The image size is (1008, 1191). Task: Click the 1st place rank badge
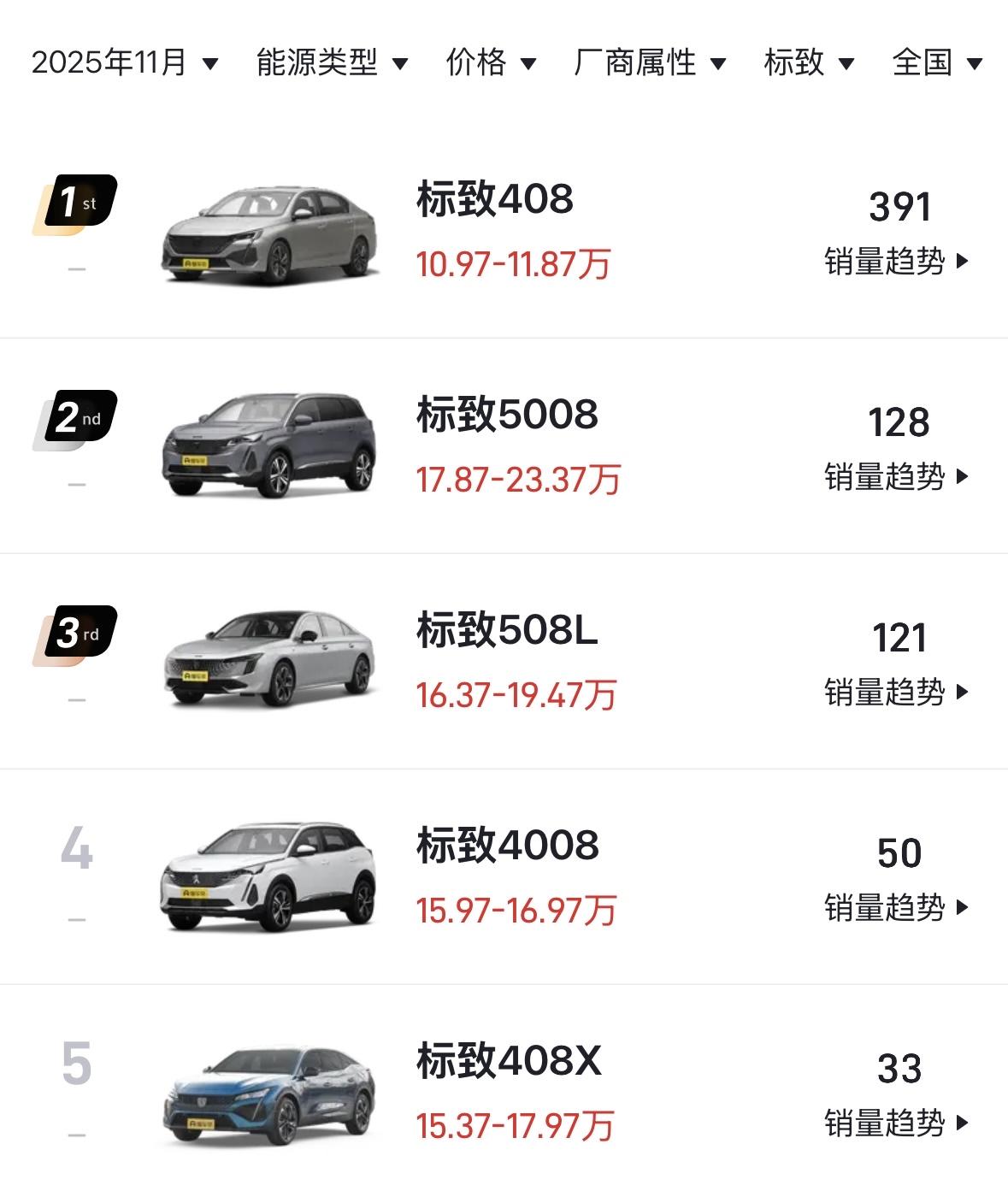pos(78,199)
